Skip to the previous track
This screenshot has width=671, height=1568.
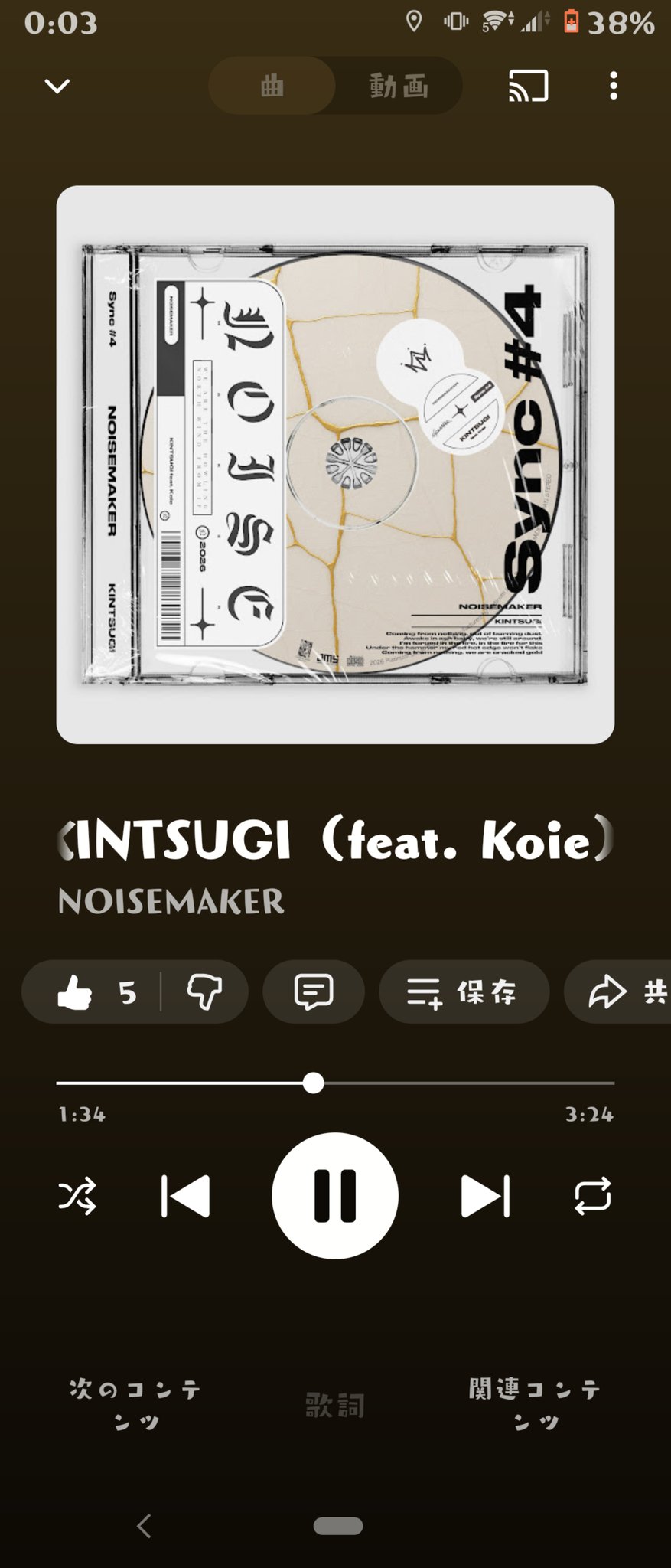pyautogui.click(x=186, y=1196)
